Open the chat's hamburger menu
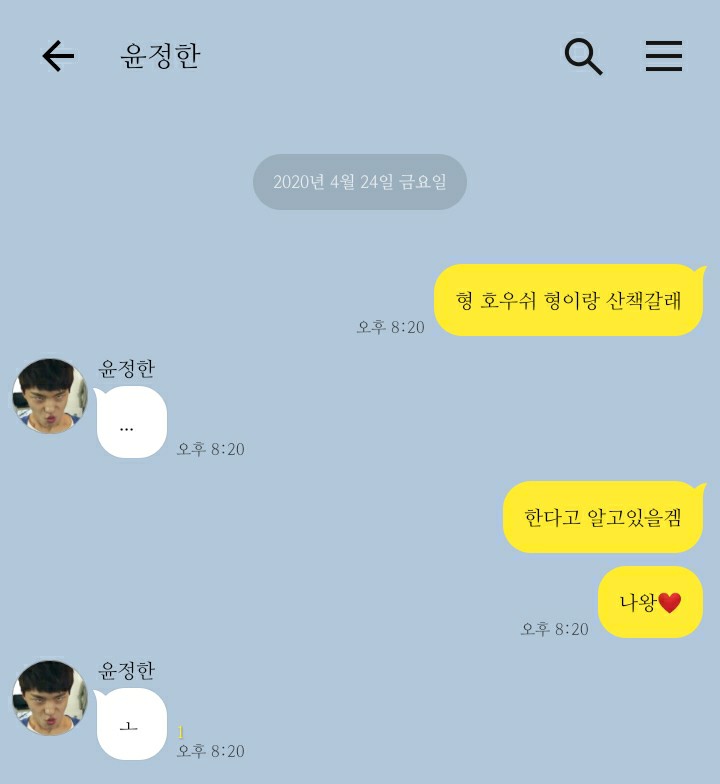 click(x=663, y=56)
